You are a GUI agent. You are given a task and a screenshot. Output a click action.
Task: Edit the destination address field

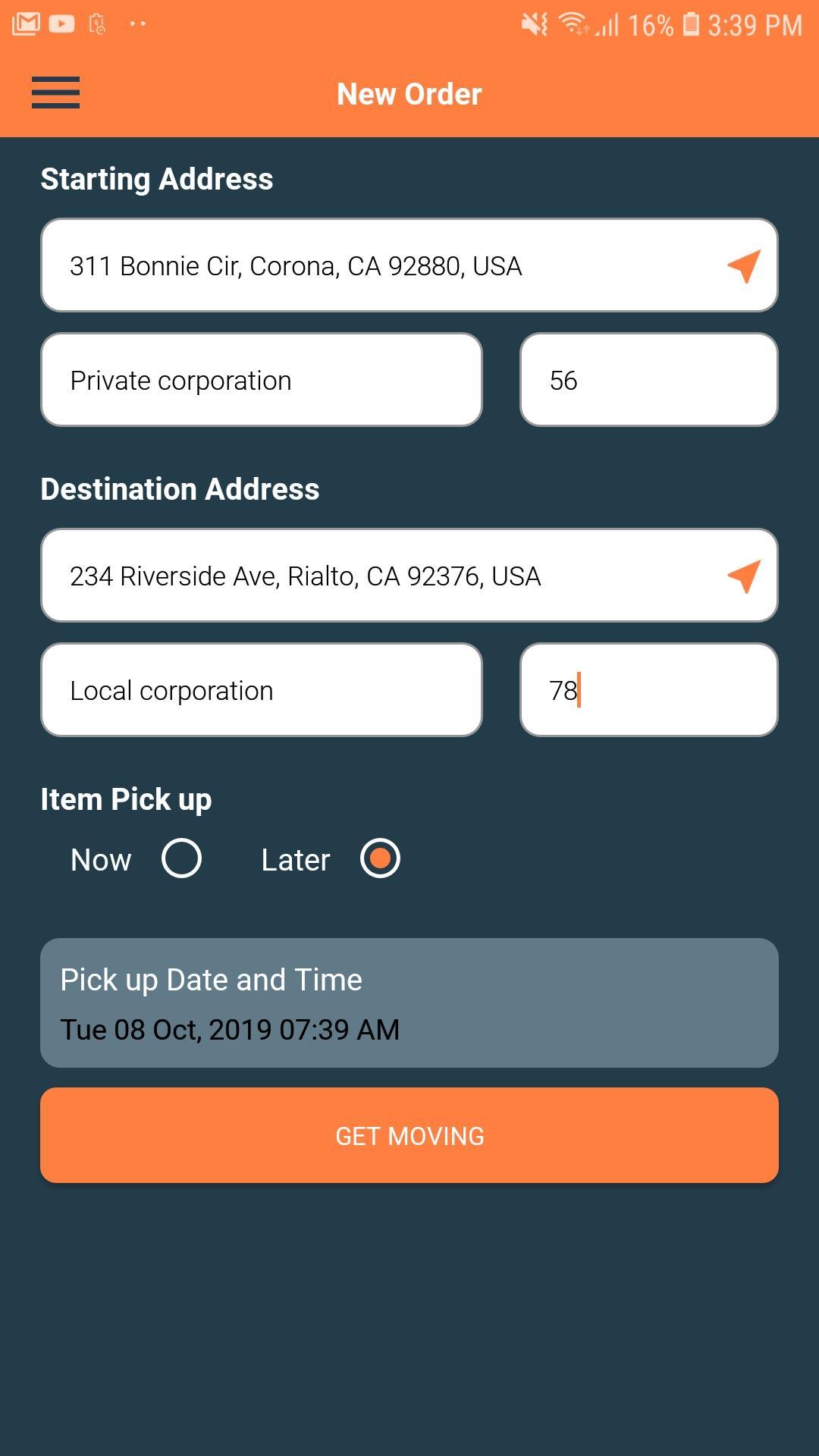pyautogui.click(x=379, y=576)
